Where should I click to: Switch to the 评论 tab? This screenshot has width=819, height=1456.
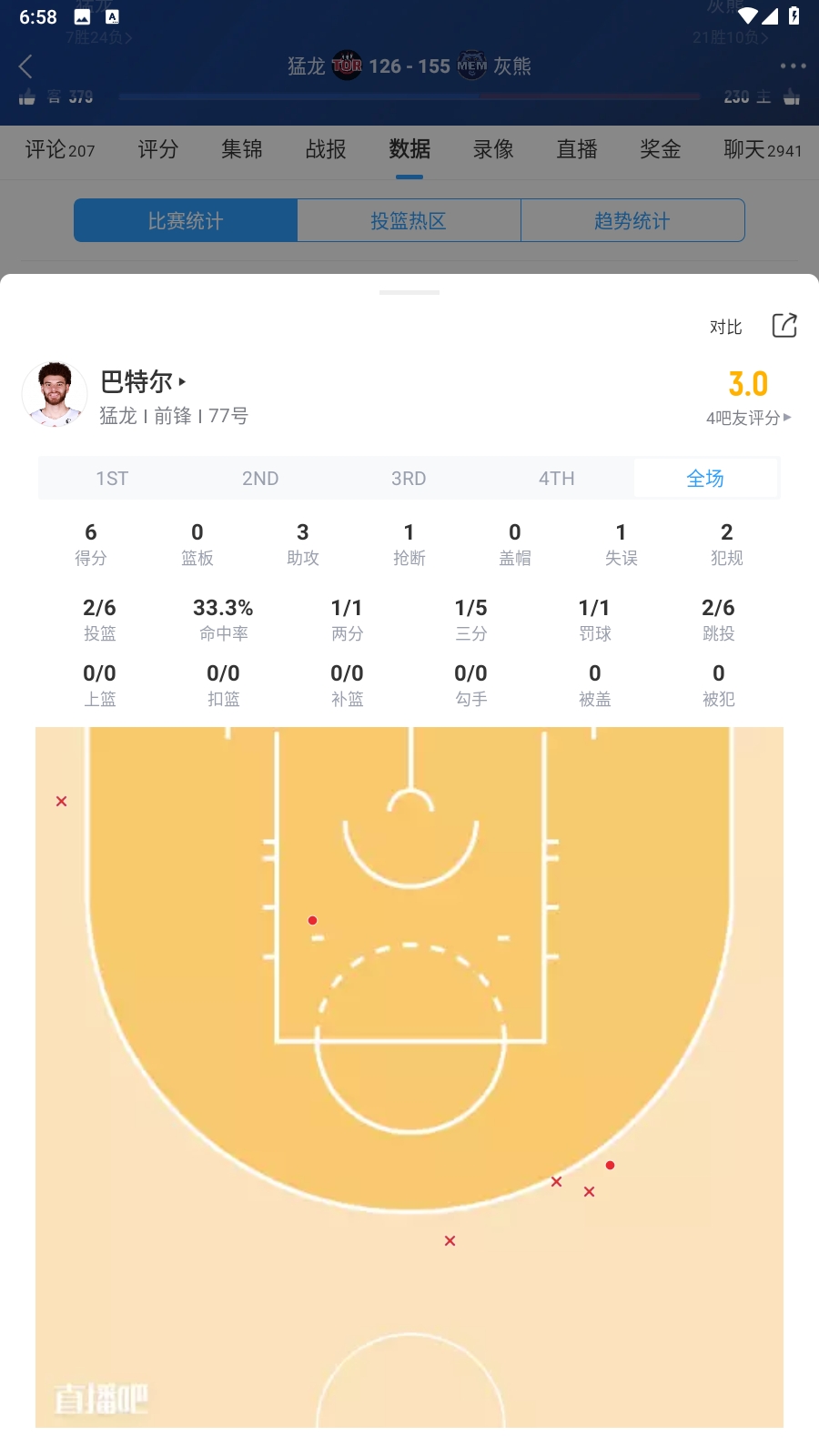click(60, 149)
